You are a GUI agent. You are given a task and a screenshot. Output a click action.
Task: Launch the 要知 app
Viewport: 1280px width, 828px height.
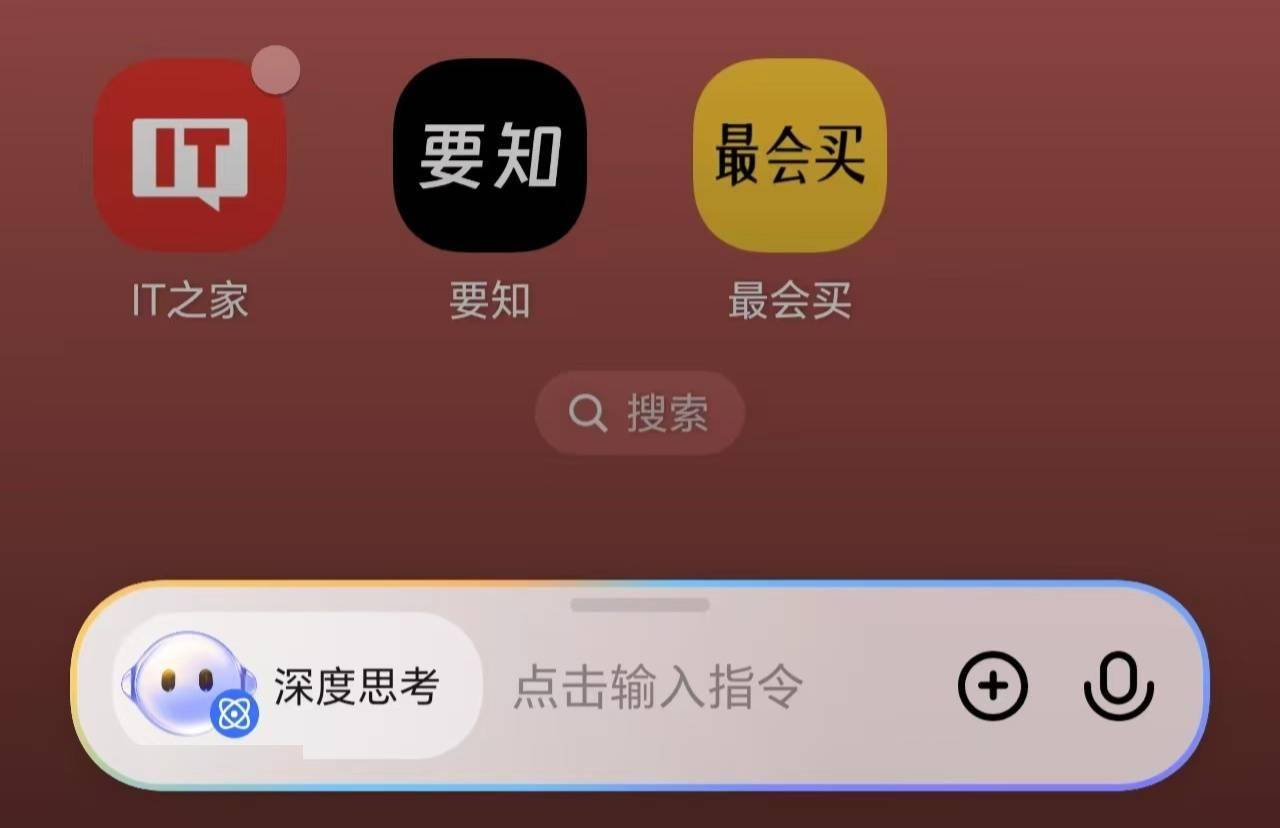pos(490,156)
